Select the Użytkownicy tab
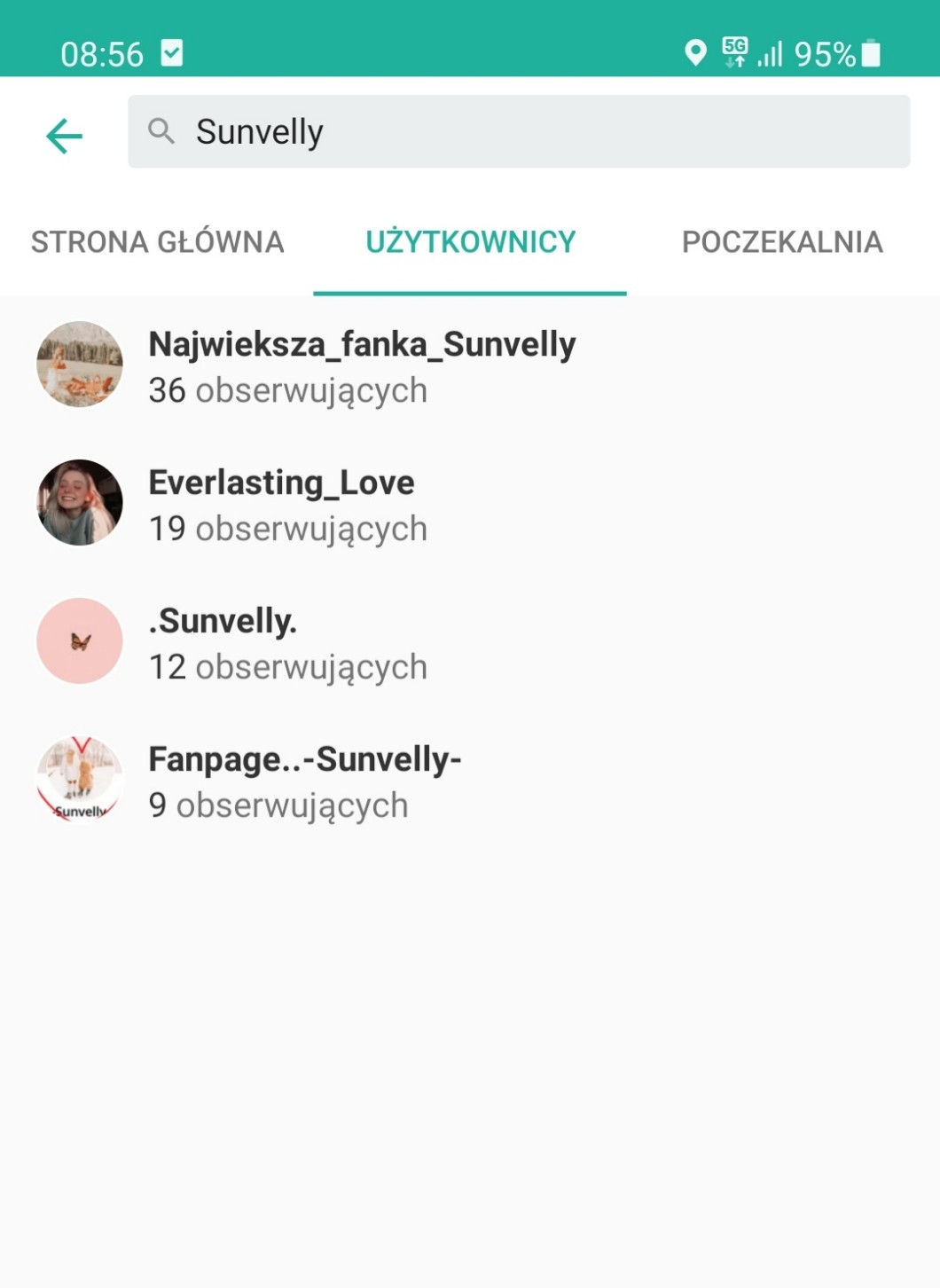The width and height of the screenshot is (940, 1288). click(x=470, y=242)
